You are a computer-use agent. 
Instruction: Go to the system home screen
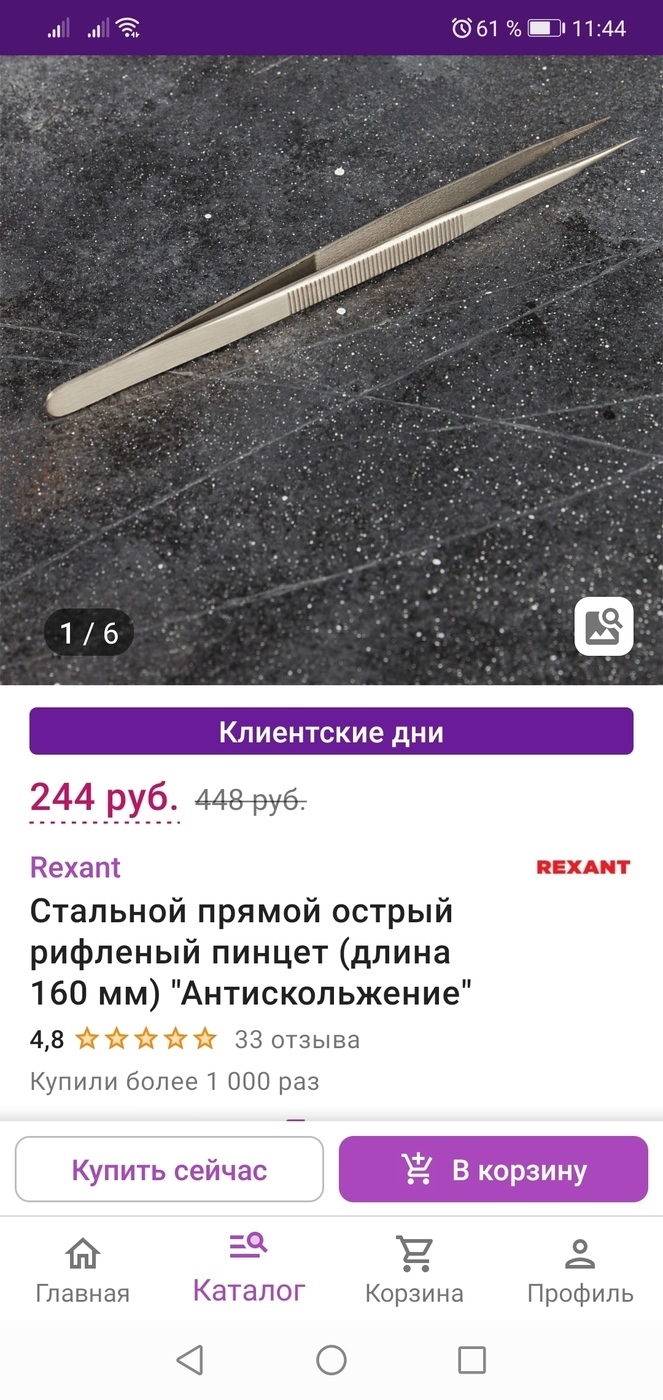[331, 1359]
